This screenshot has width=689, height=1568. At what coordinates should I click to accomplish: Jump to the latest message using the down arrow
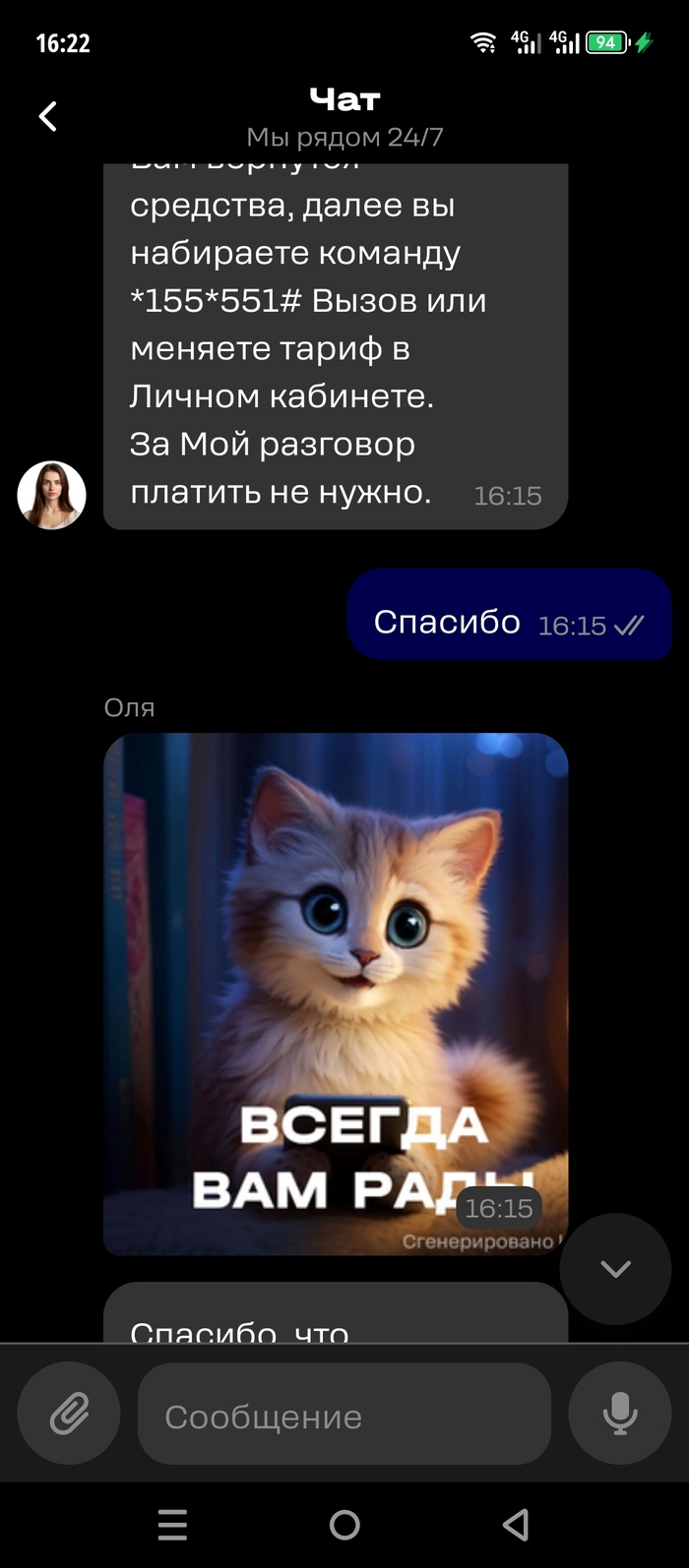[615, 1269]
